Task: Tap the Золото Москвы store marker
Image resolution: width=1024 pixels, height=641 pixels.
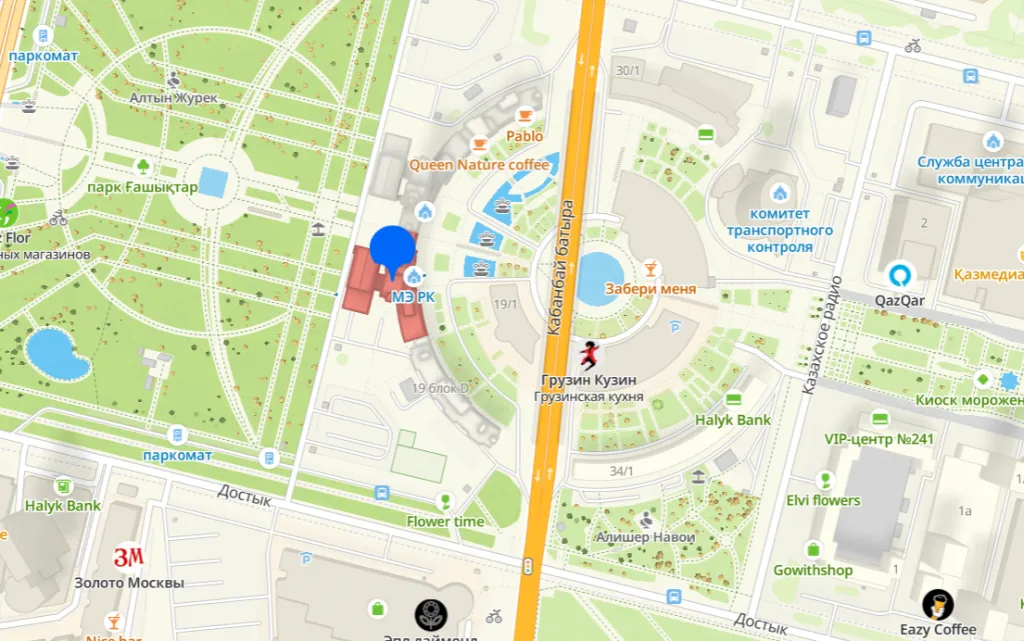Action: [x=129, y=558]
